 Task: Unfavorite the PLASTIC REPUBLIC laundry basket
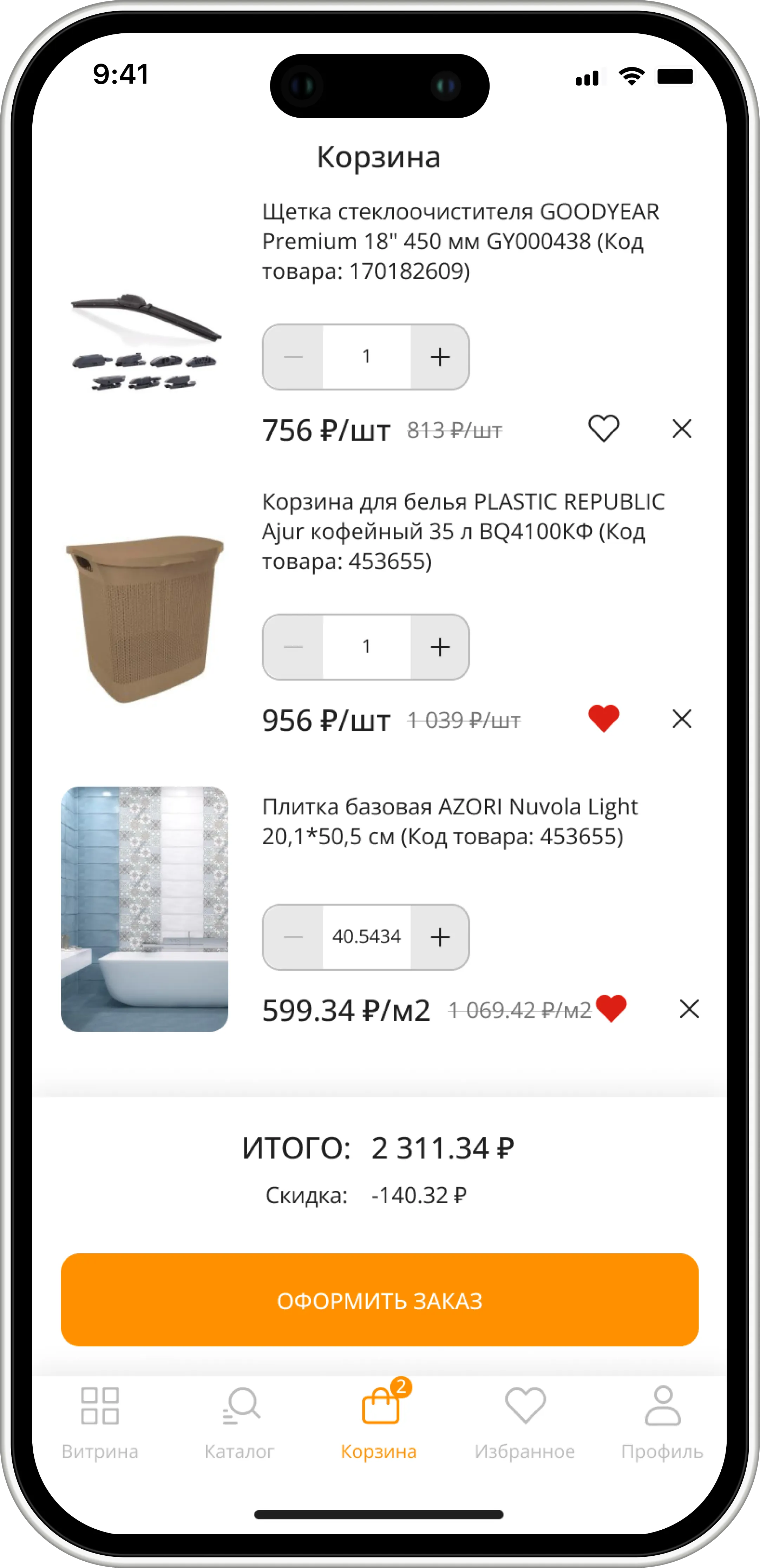click(x=603, y=718)
